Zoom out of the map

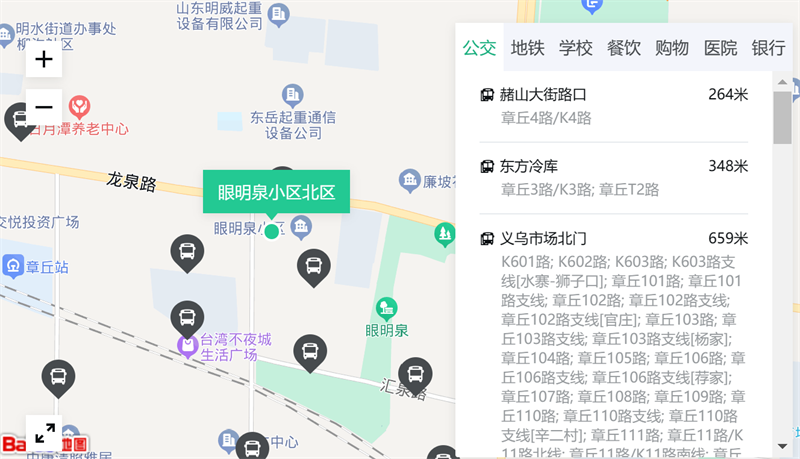point(44,107)
